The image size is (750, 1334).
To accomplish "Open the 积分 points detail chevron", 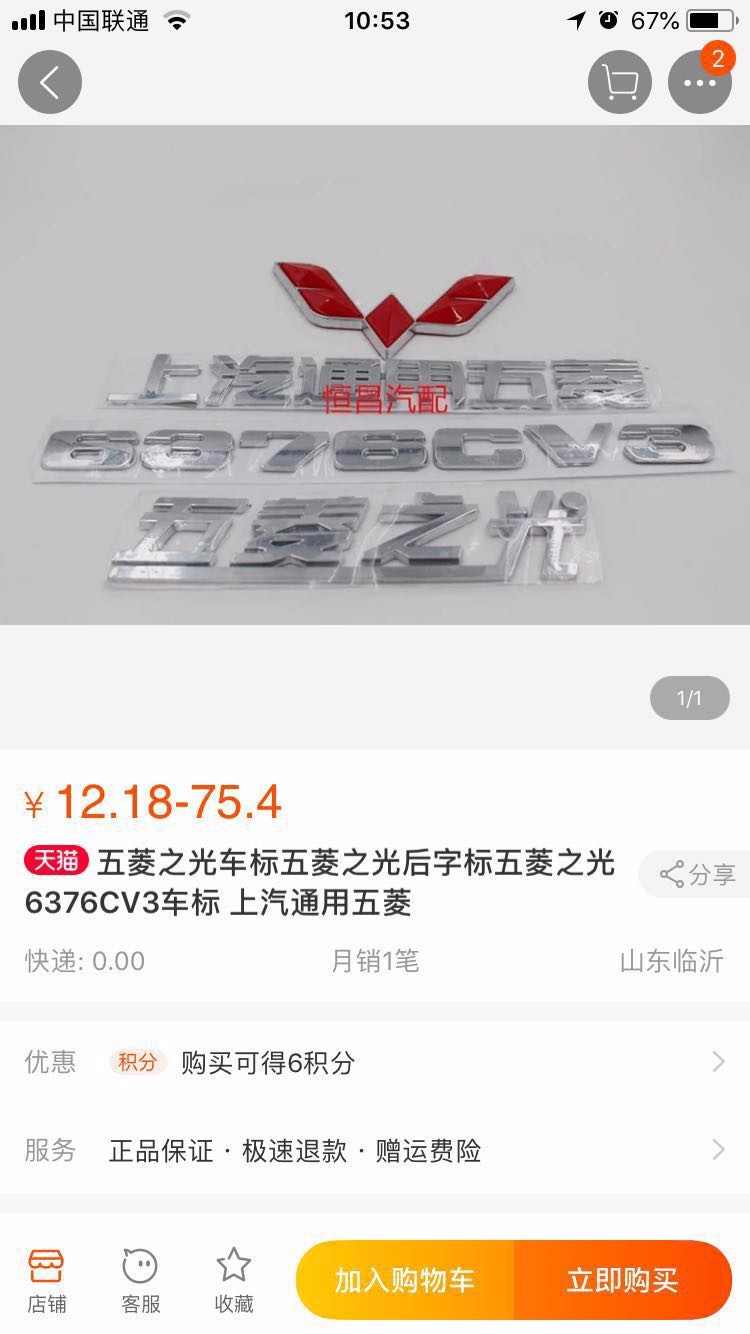I will 718,1062.
